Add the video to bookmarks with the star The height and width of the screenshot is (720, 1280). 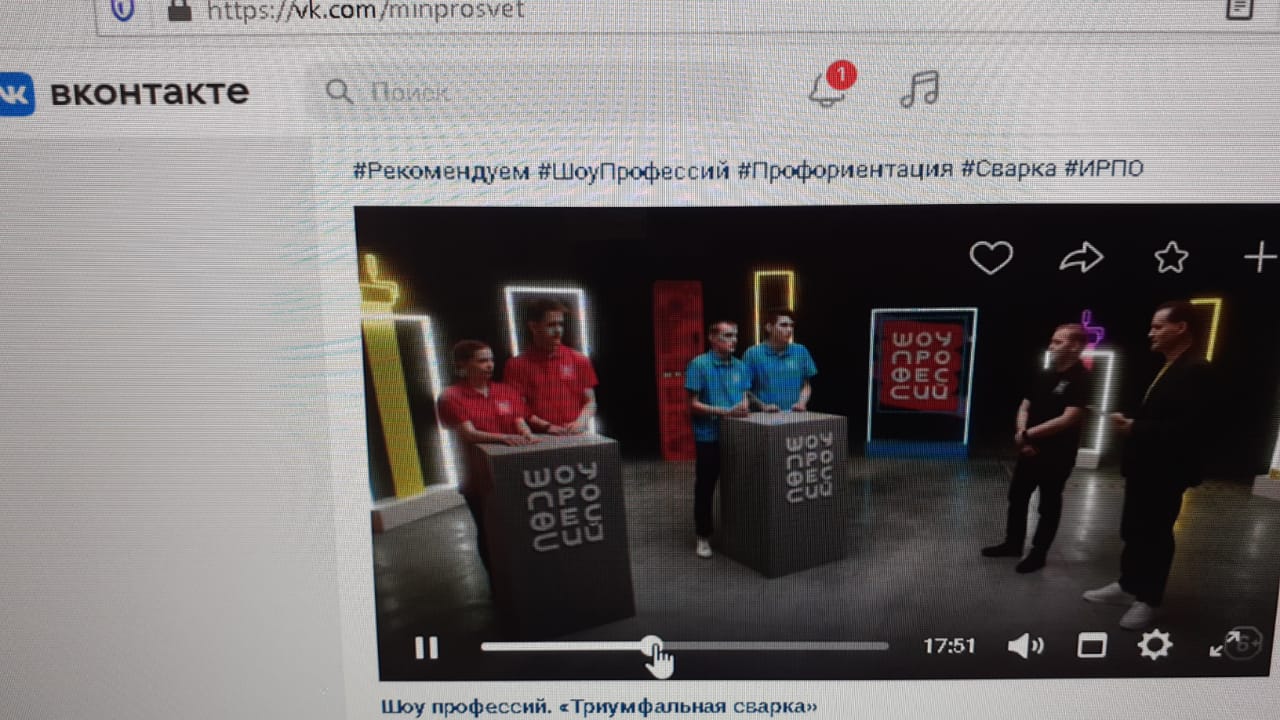pyautogui.click(x=1171, y=258)
